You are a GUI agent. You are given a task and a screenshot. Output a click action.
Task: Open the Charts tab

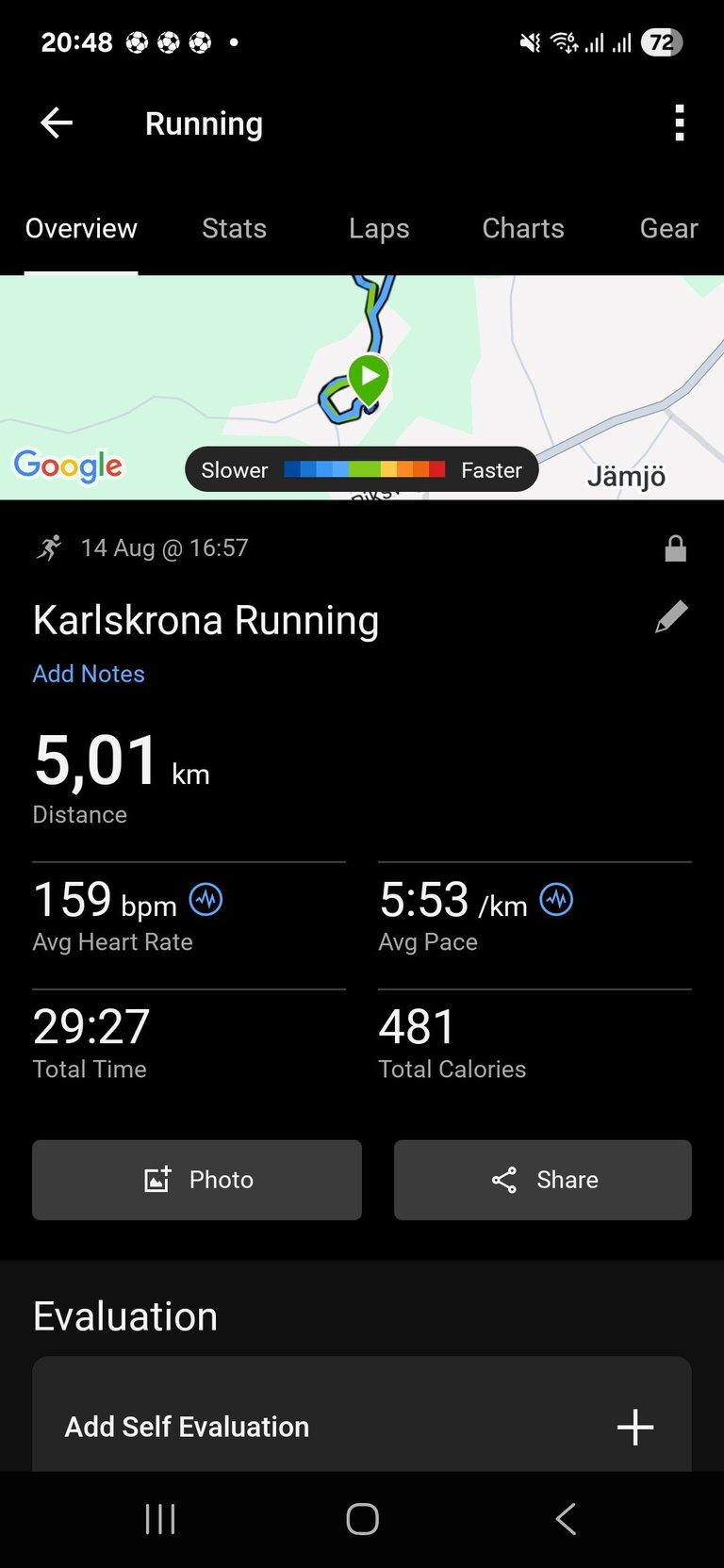point(523,228)
